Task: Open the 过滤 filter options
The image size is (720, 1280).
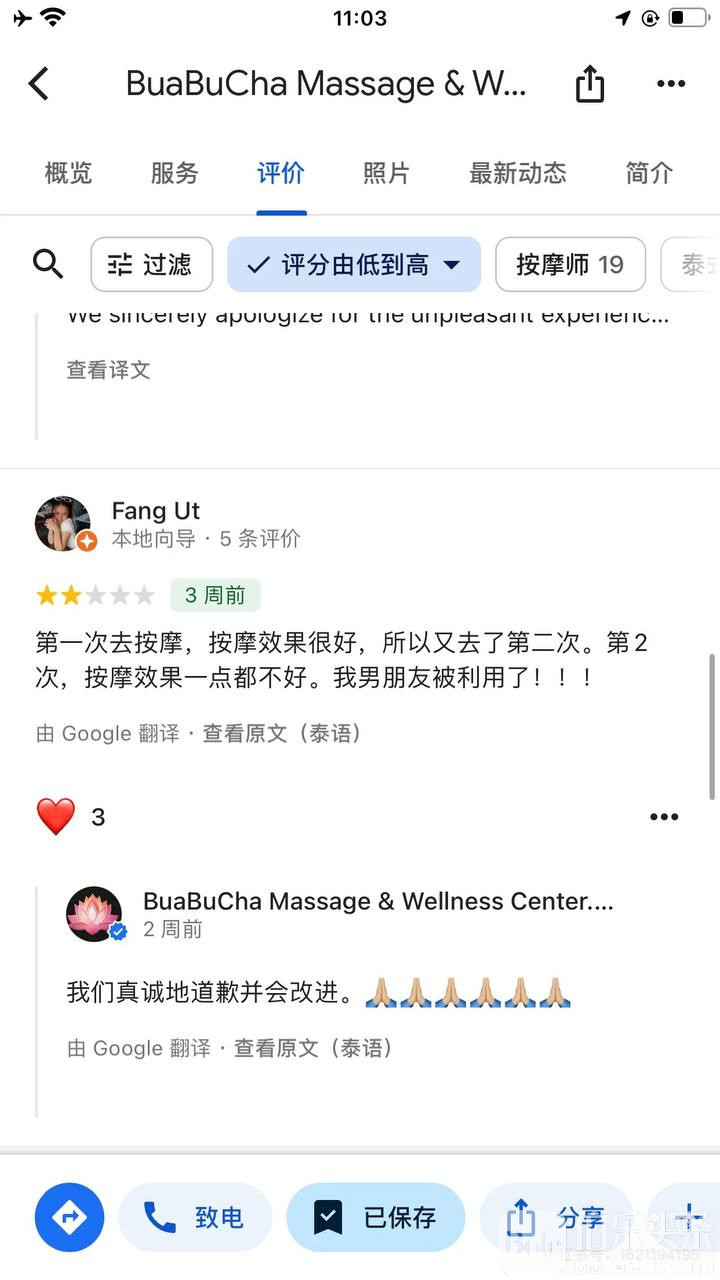Action: tap(152, 264)
